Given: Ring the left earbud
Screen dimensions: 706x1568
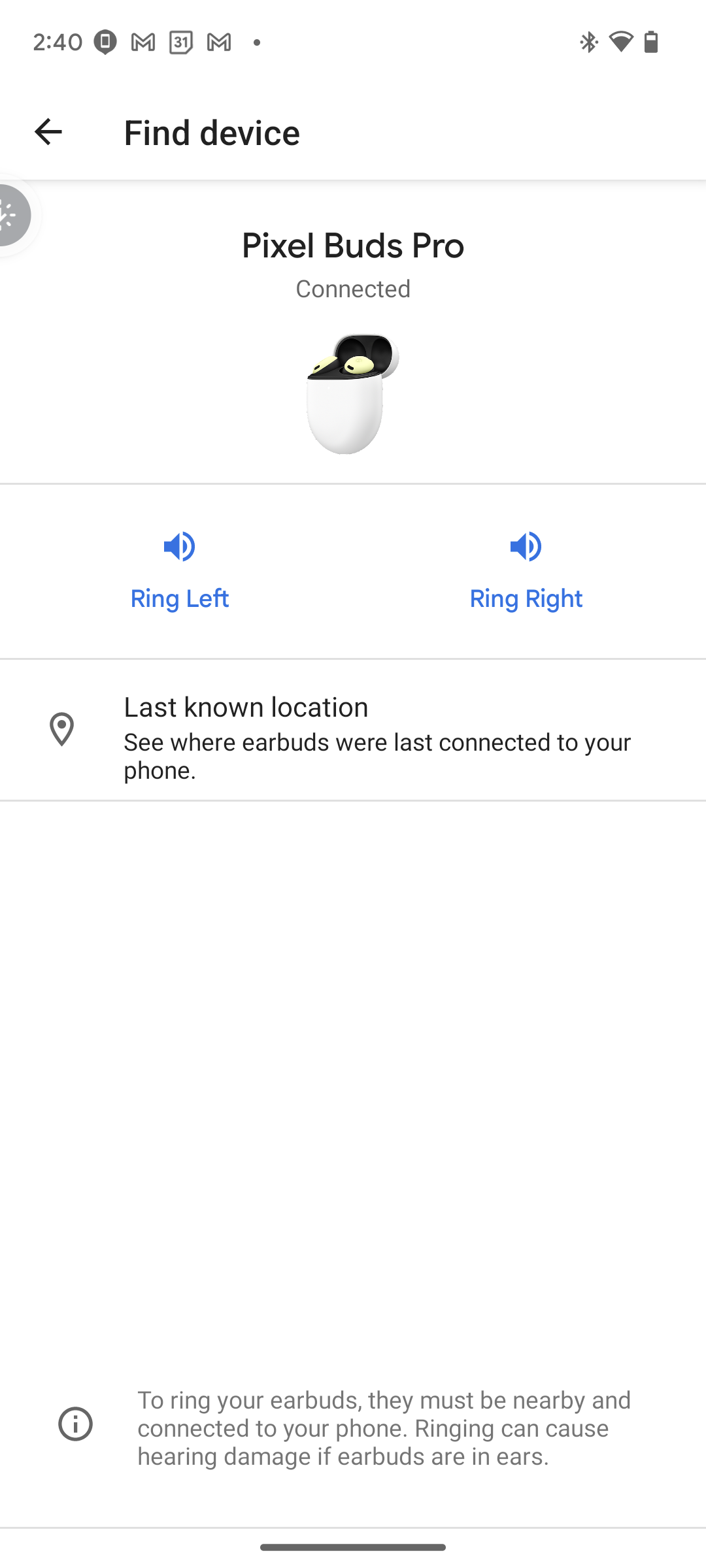Looking at the screenshot, I should [x=179, y=570].
